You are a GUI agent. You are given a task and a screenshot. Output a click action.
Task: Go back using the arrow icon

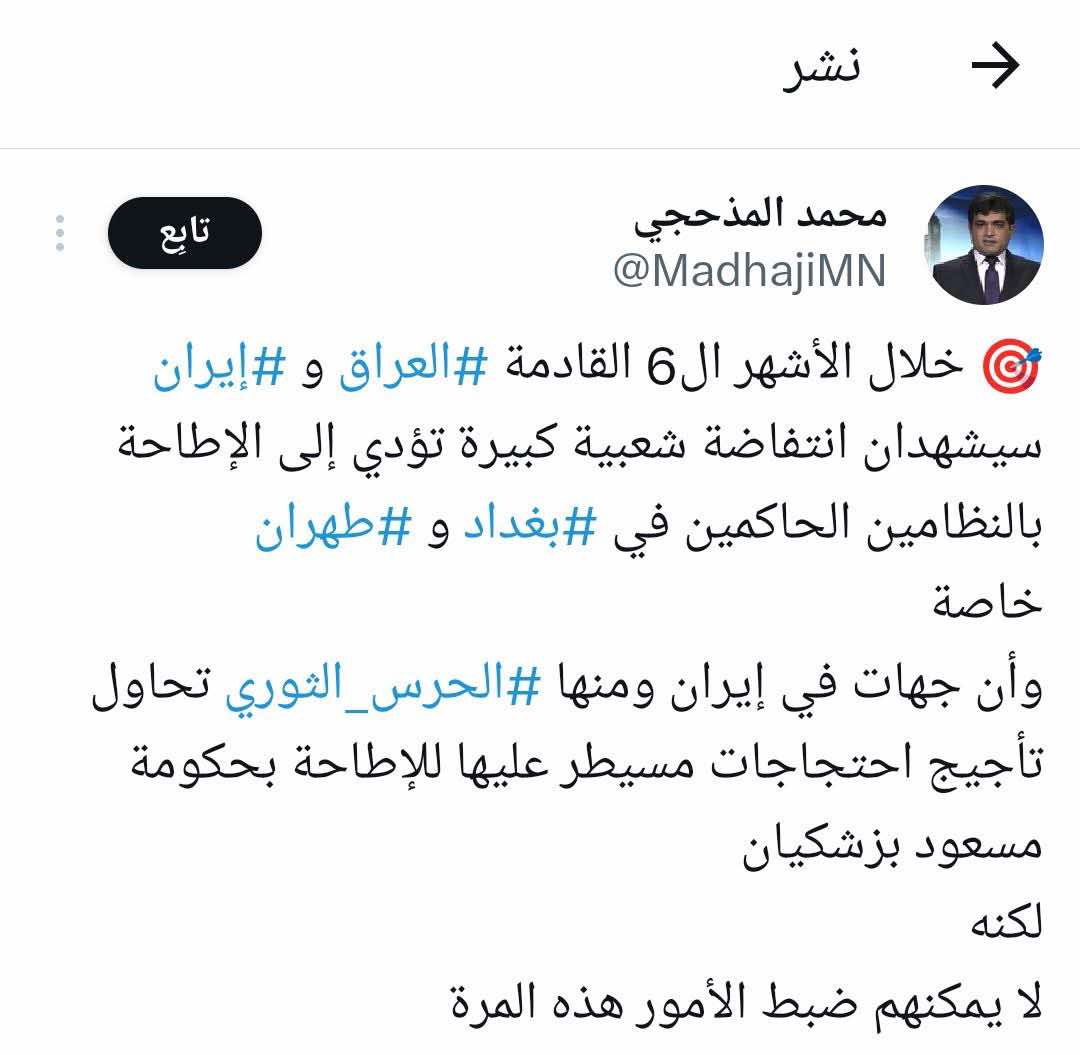click(x=995, y=67)
